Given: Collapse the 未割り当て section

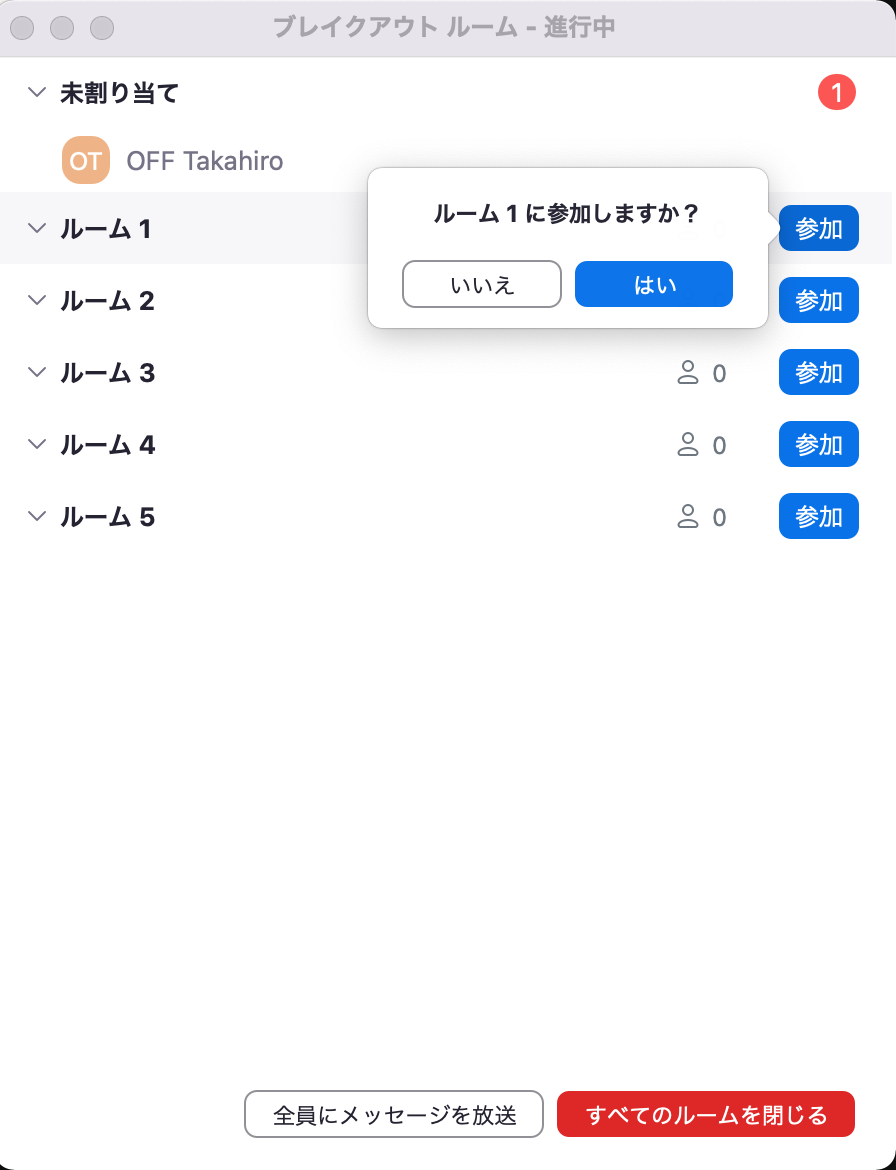Looking at the screenshot, I should pos(36,92).
